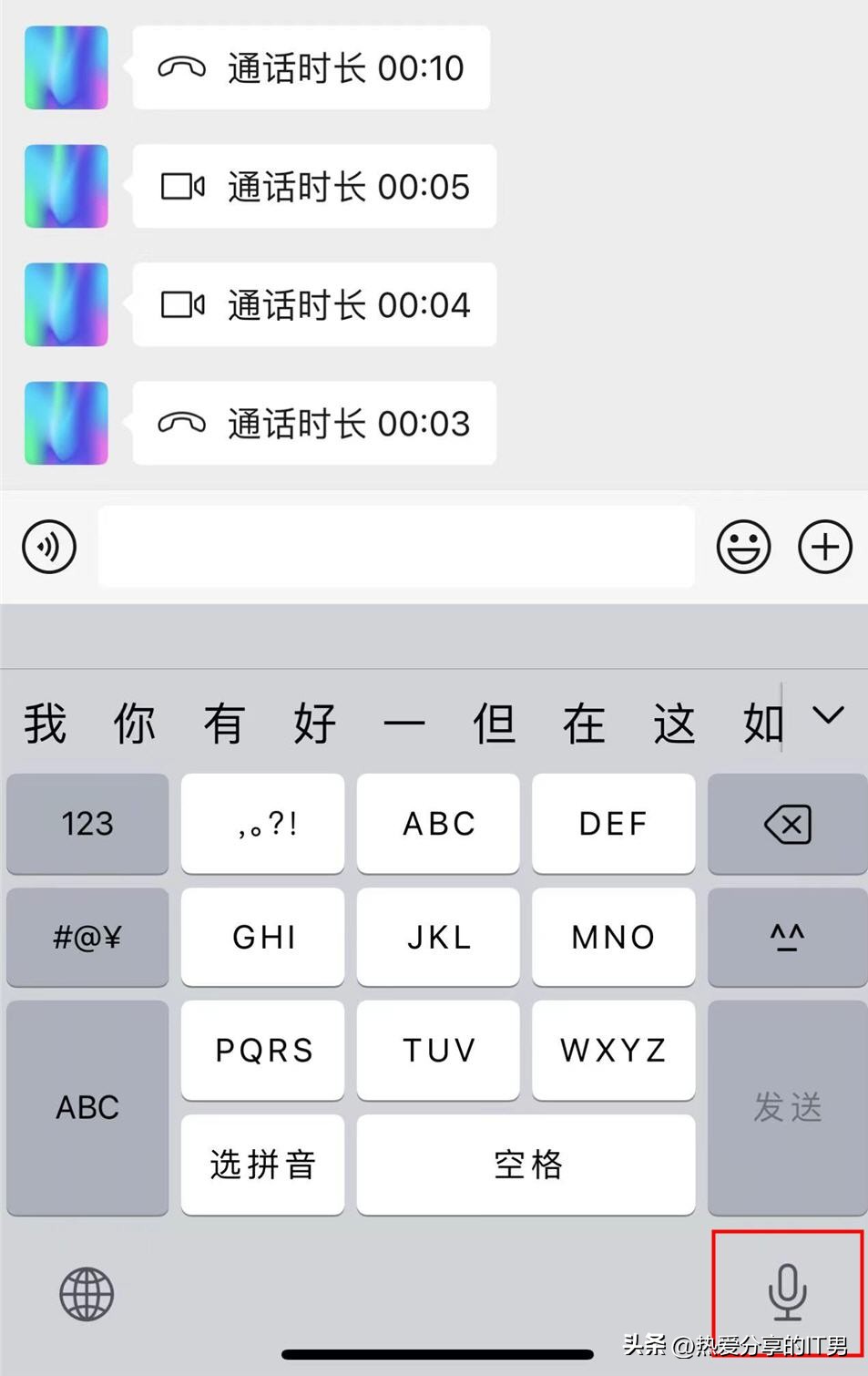
Task: Tap the #@¥ symbol key
Action: tap(87, 937)
